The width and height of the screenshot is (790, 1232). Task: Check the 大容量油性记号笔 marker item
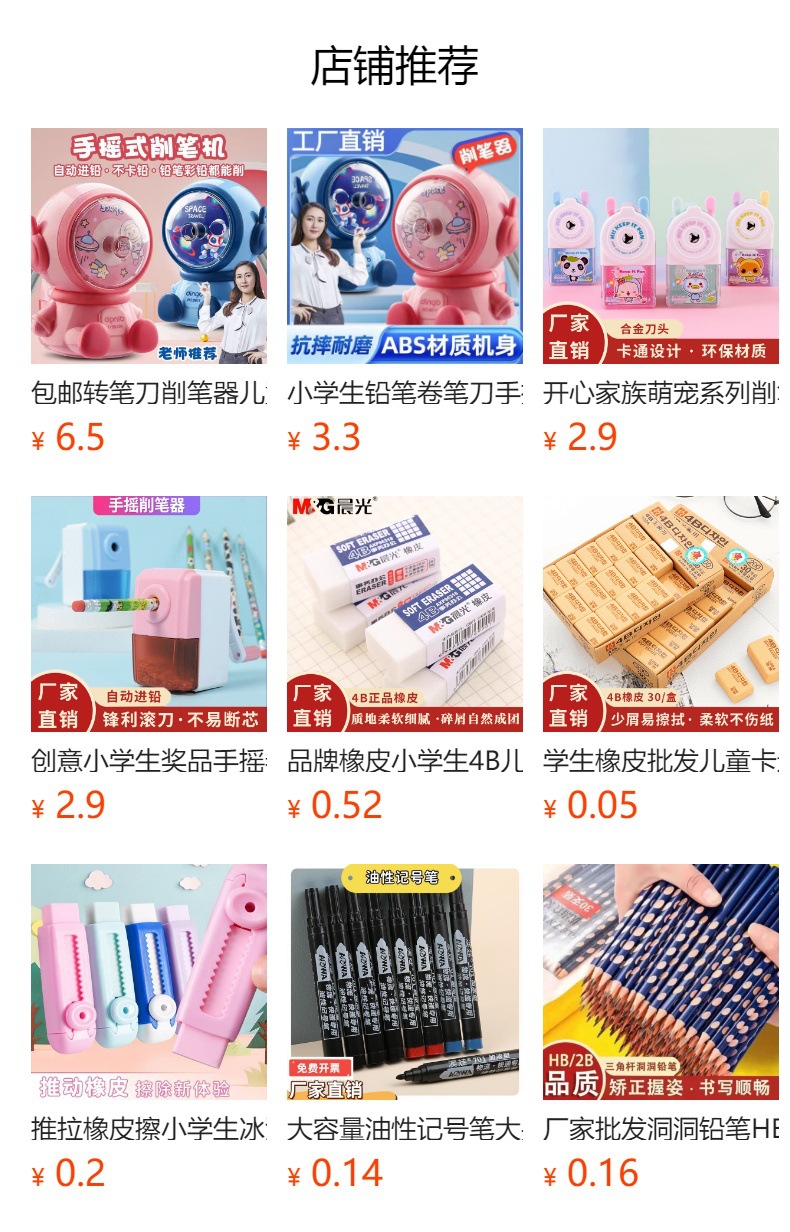click(405, 982)
